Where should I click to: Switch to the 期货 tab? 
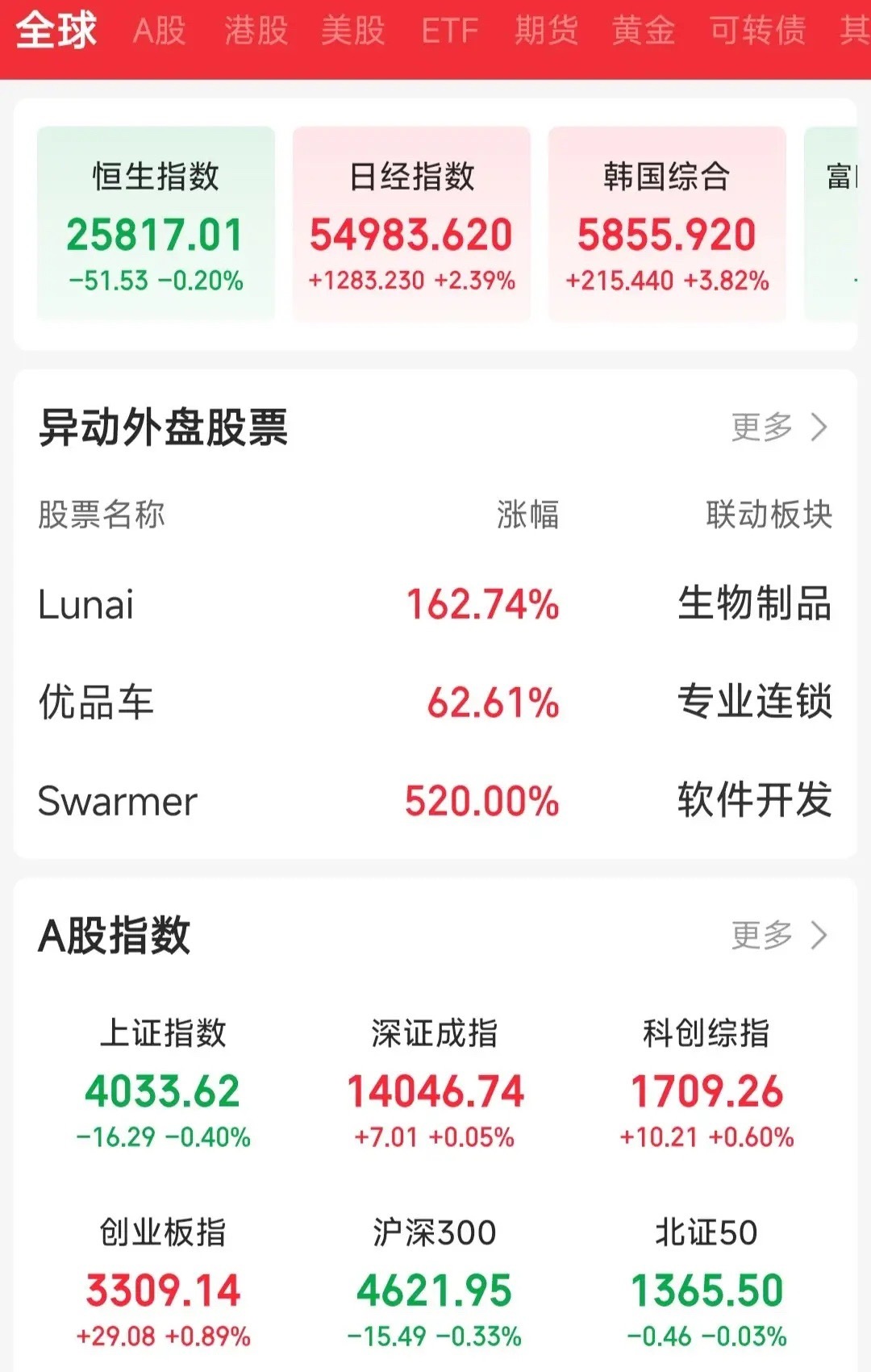544,32
